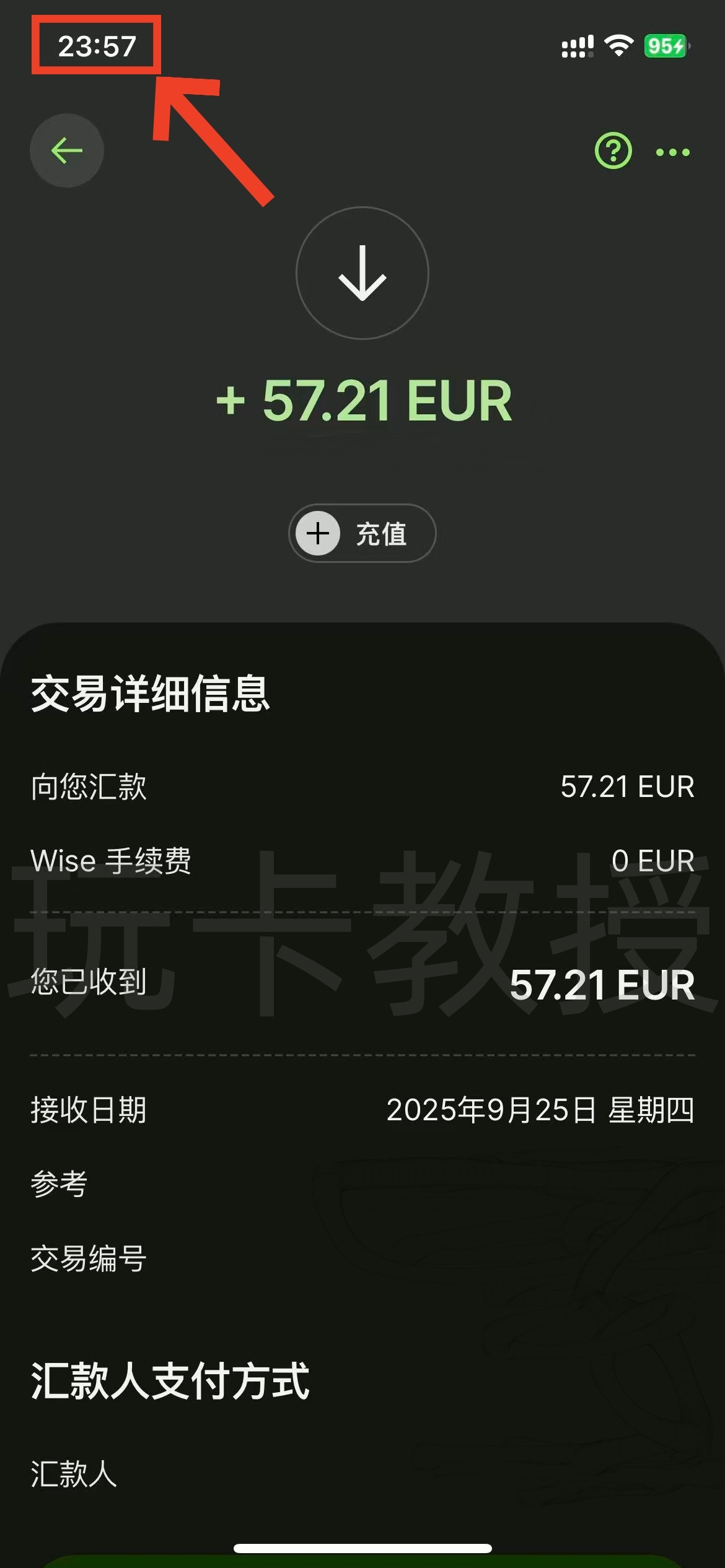Open the three-dot more options menu
Image resolution: width=725 pixels, height=1568 pixels.
click(x=672, y=152)
